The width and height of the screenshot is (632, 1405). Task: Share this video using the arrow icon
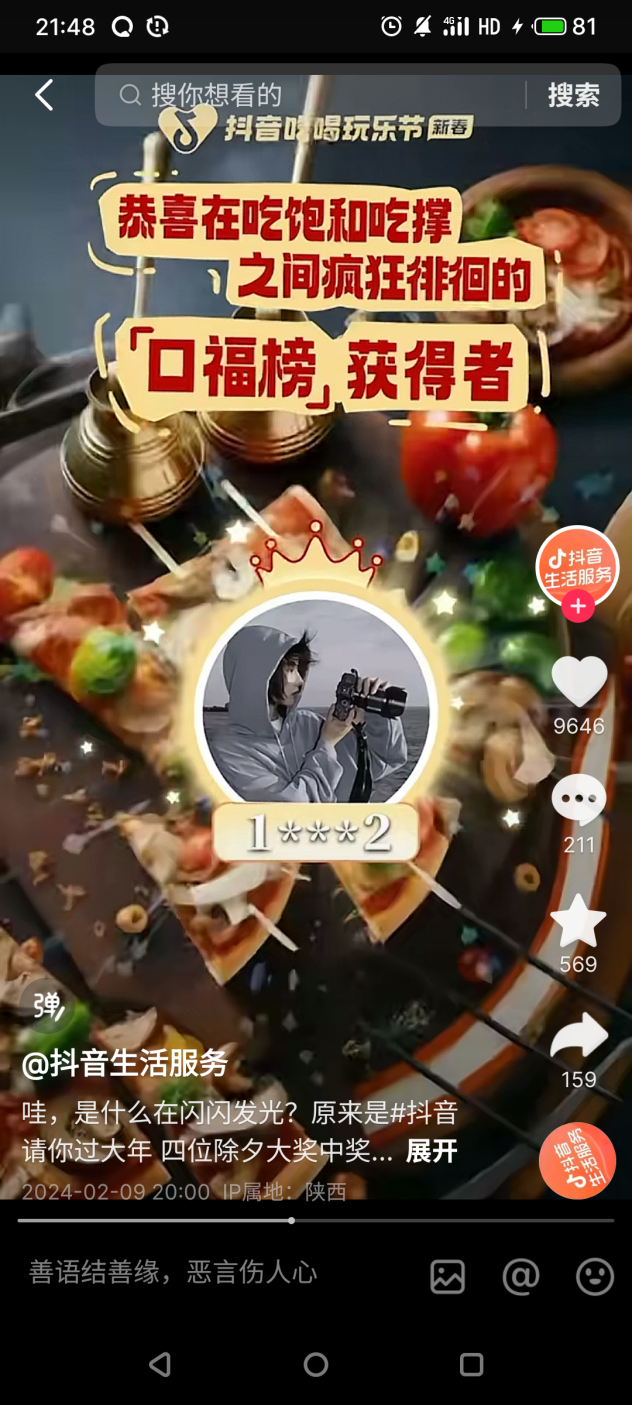tap(579, 1037)
